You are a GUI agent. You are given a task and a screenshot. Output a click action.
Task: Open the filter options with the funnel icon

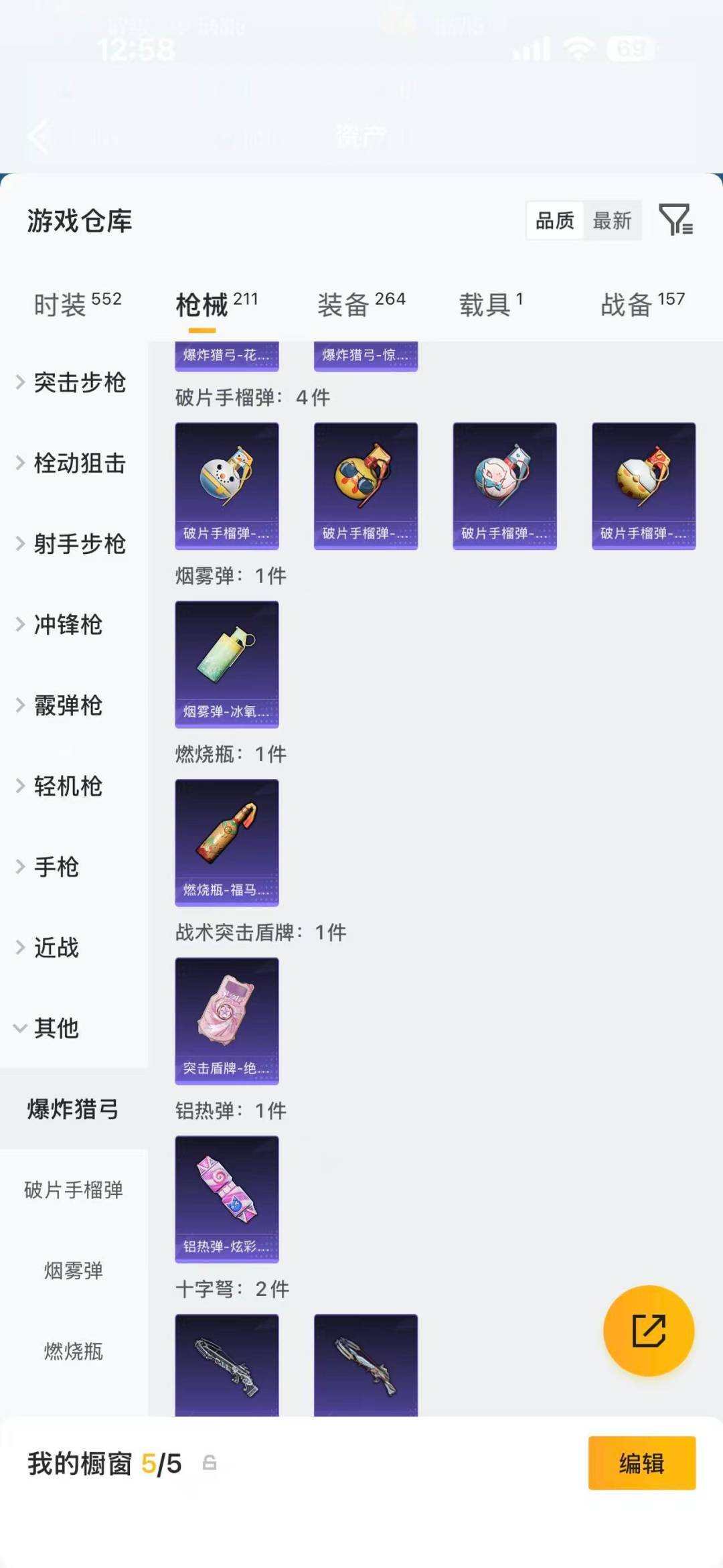676,219
